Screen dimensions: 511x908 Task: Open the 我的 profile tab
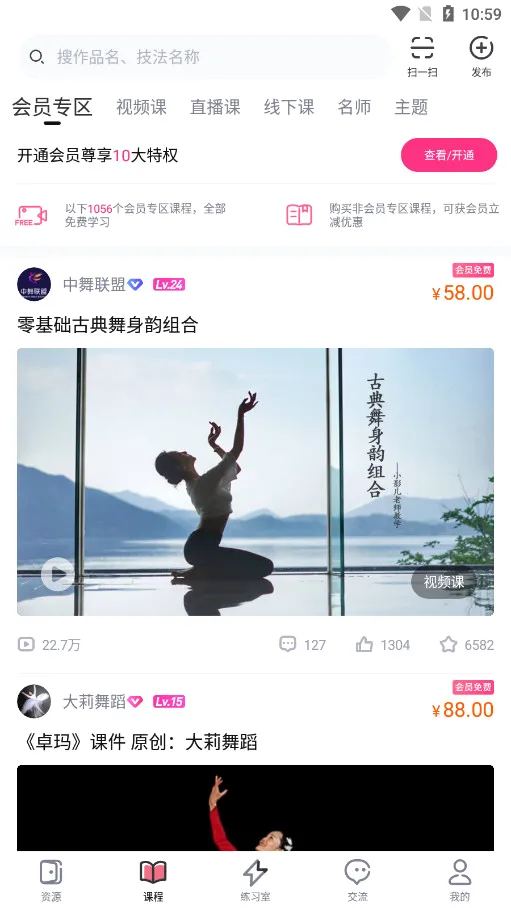click(459, 881)
